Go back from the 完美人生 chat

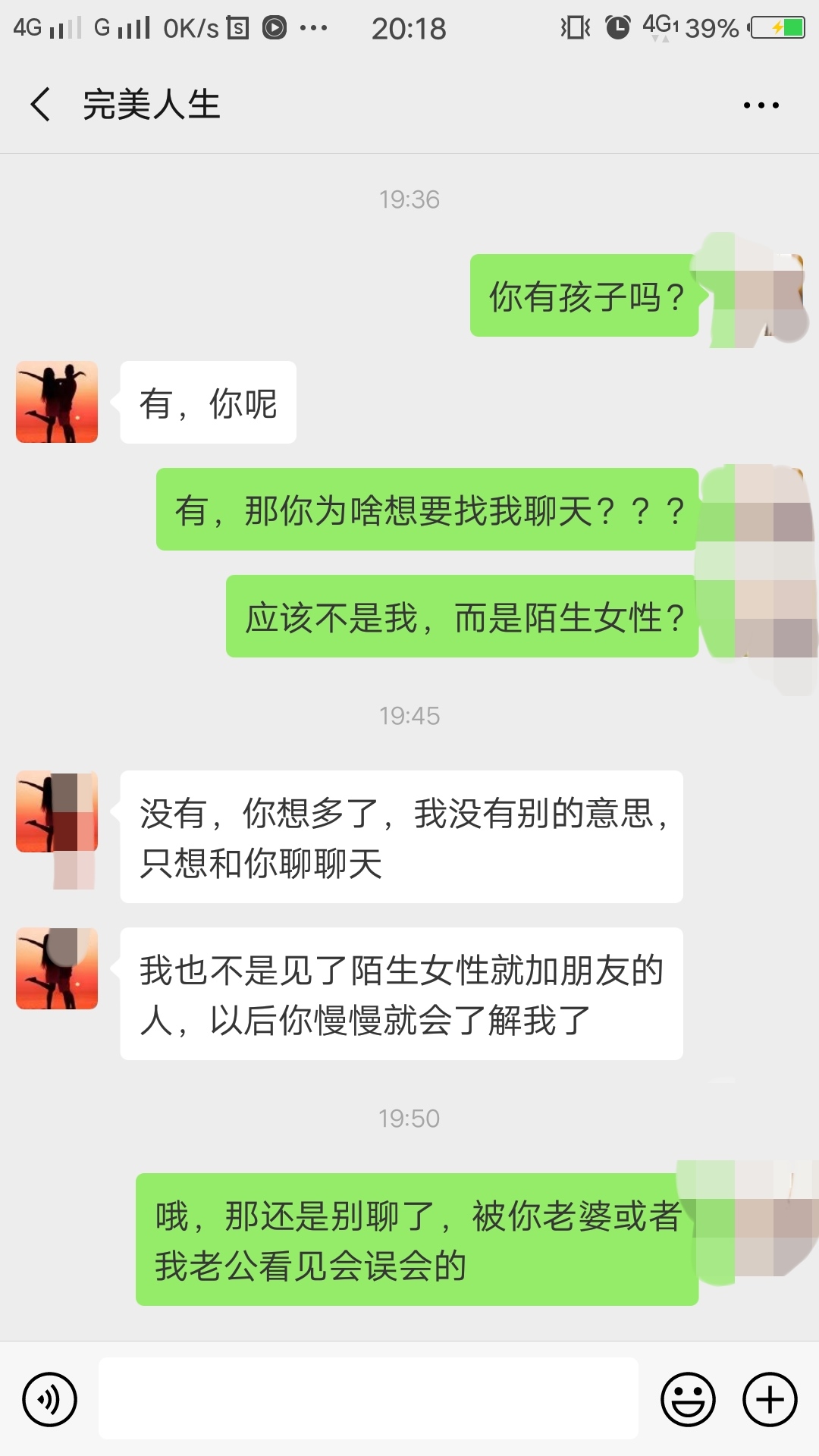41,105
